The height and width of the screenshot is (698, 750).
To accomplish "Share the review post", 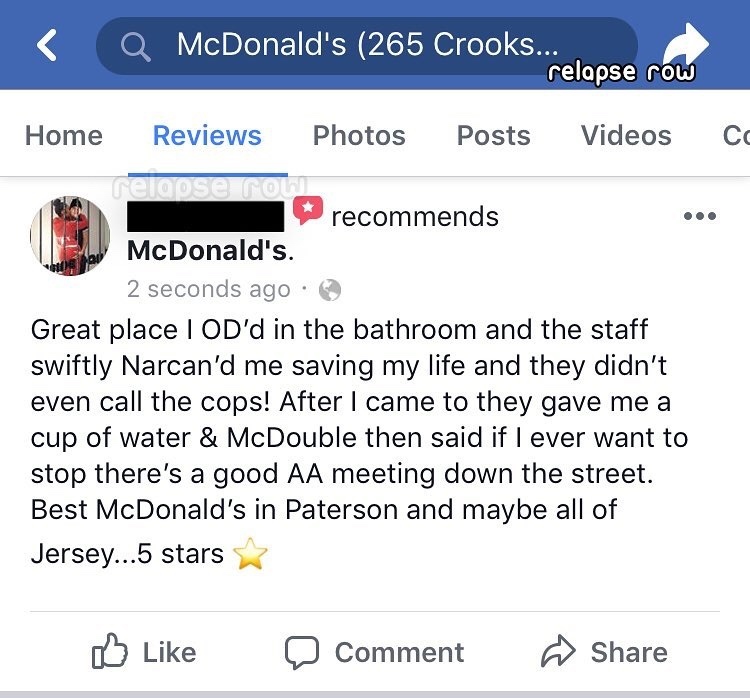I will click(x=603, y=653).
